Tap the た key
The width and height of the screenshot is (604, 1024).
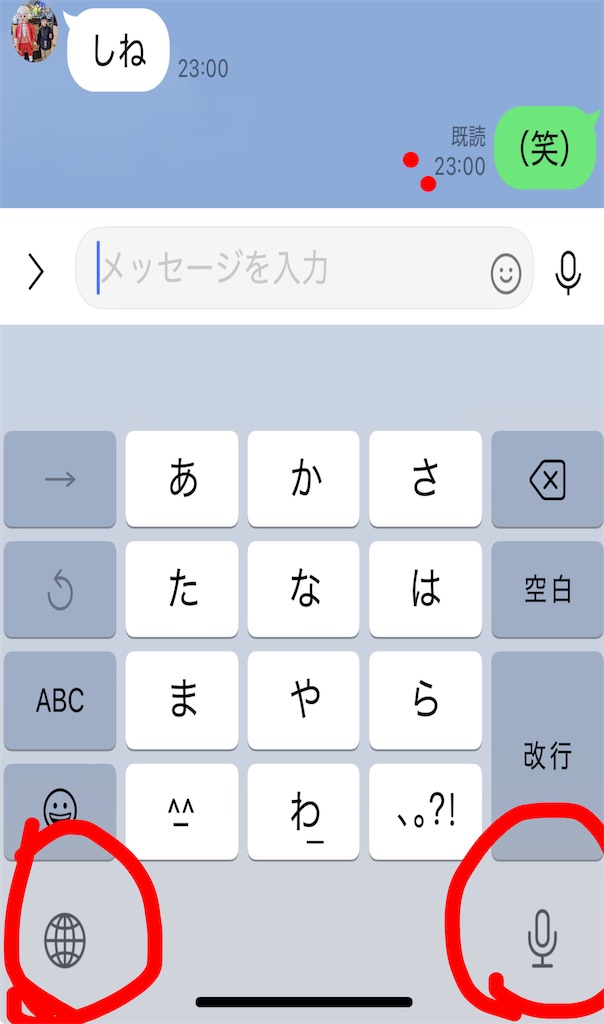coord(182,590)
